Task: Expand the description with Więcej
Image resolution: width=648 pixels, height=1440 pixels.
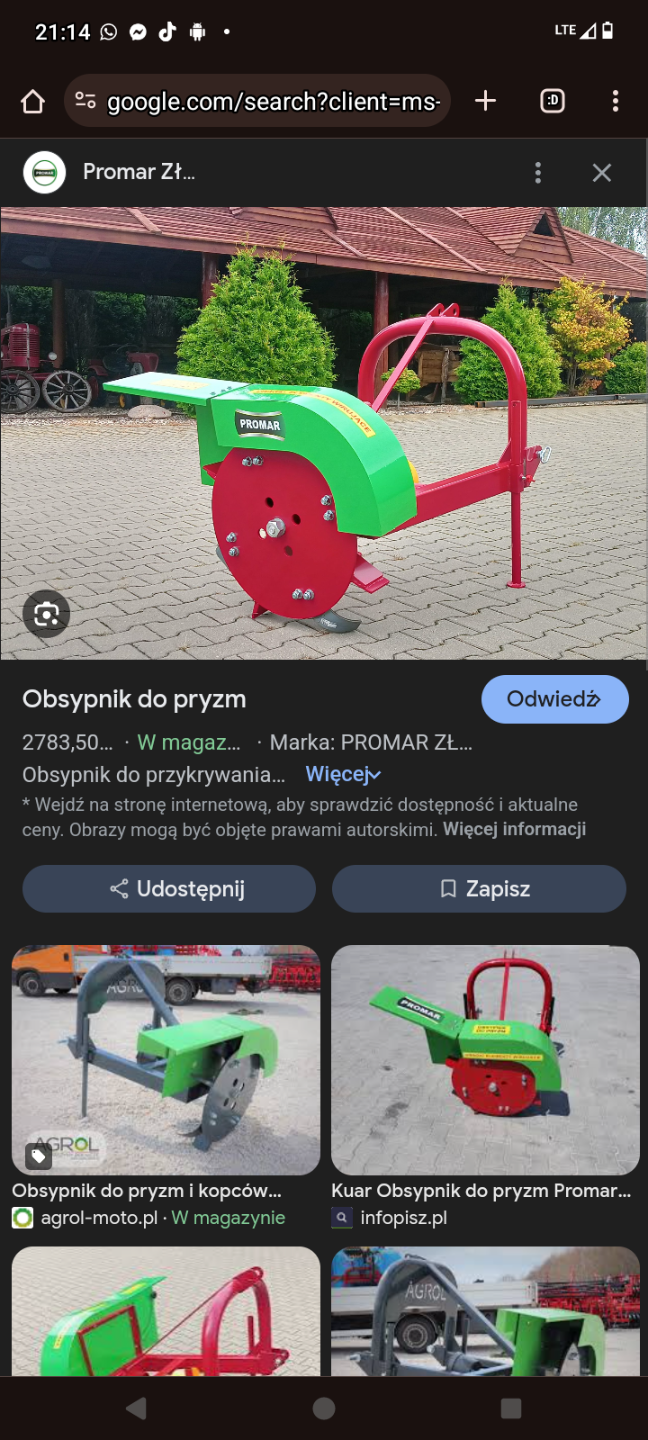Action: (x=342, y=774)
